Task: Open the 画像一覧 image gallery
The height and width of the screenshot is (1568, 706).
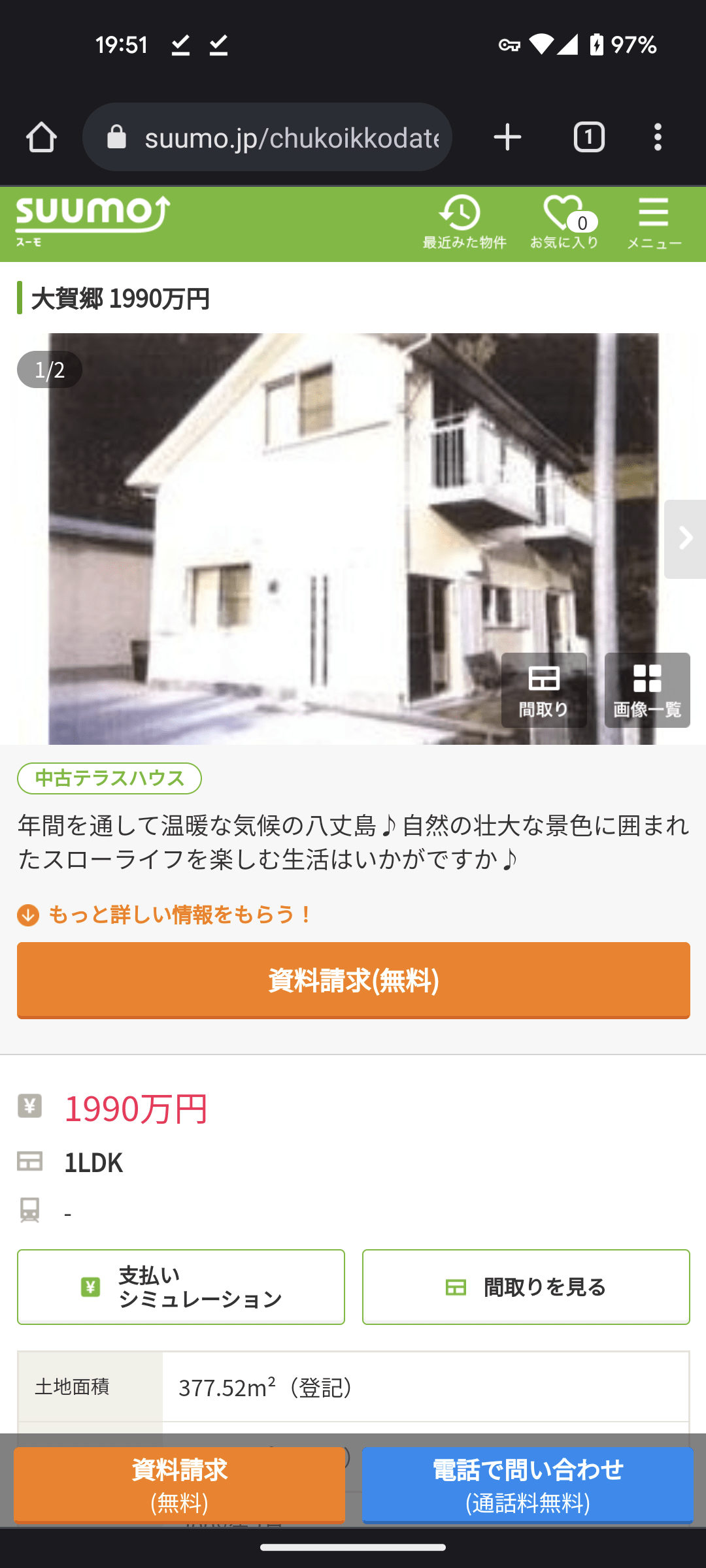Action: (x=647, y=690)
